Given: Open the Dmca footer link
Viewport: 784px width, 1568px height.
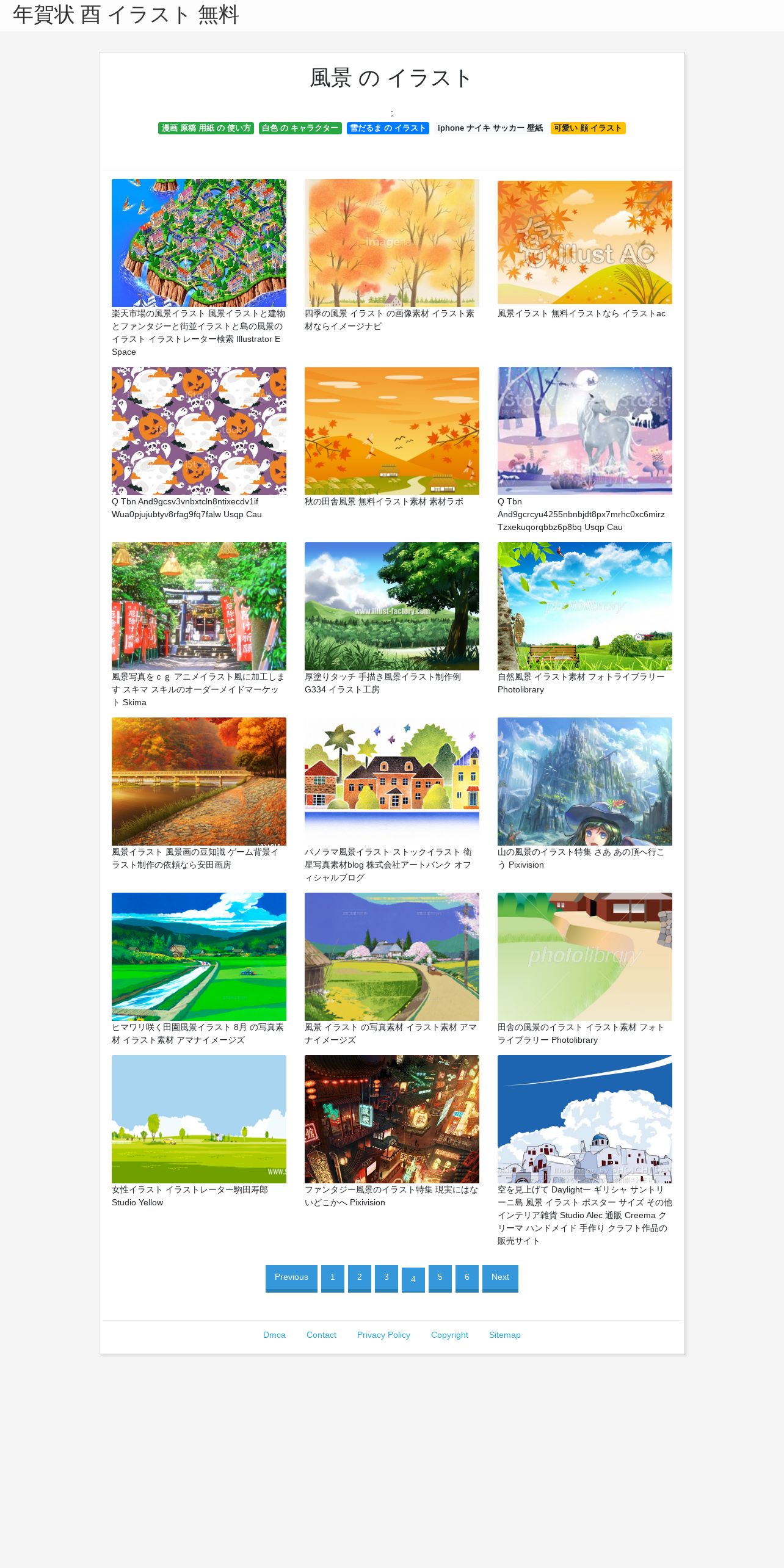Looking at the screenshot, I should point(274,1335).
